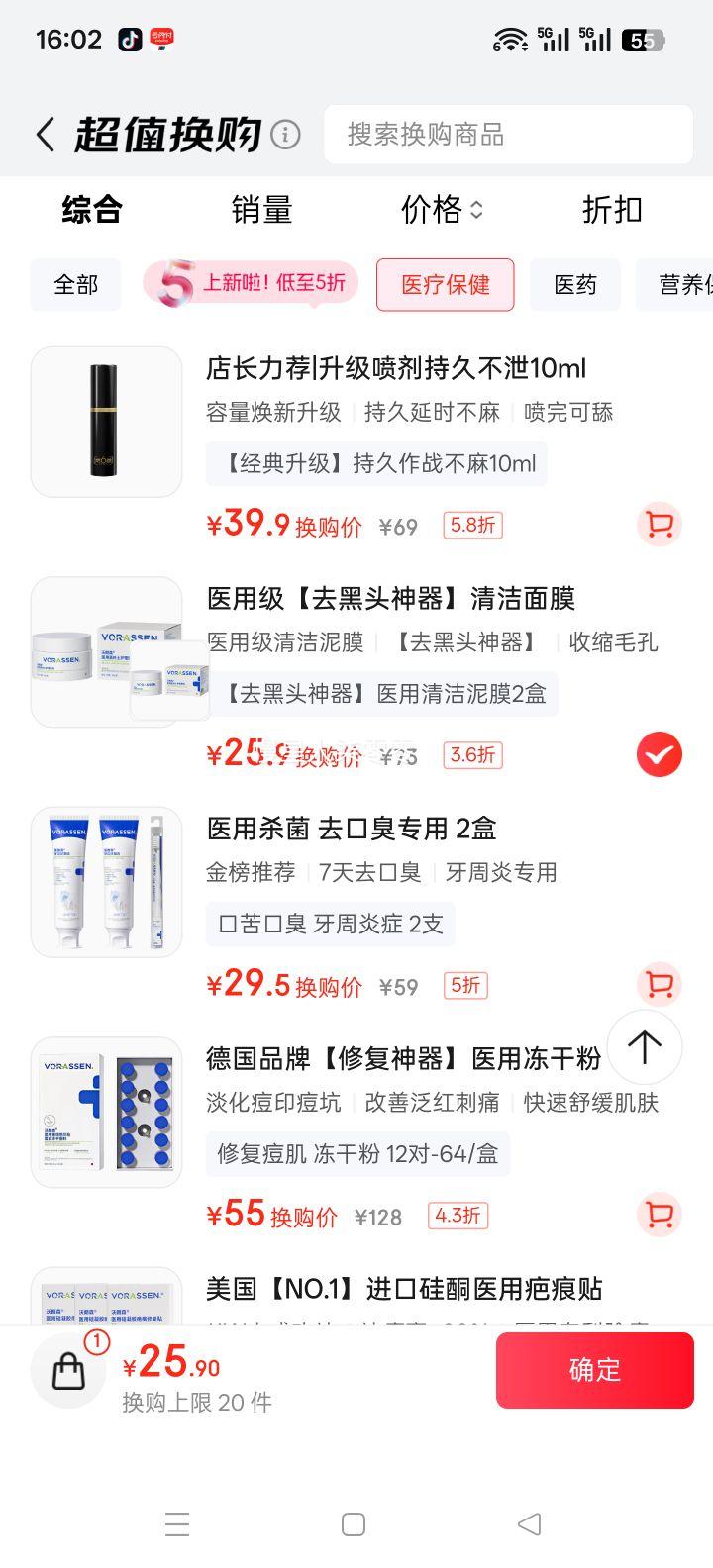Confirm selection with 确定

coord(594,1370)
